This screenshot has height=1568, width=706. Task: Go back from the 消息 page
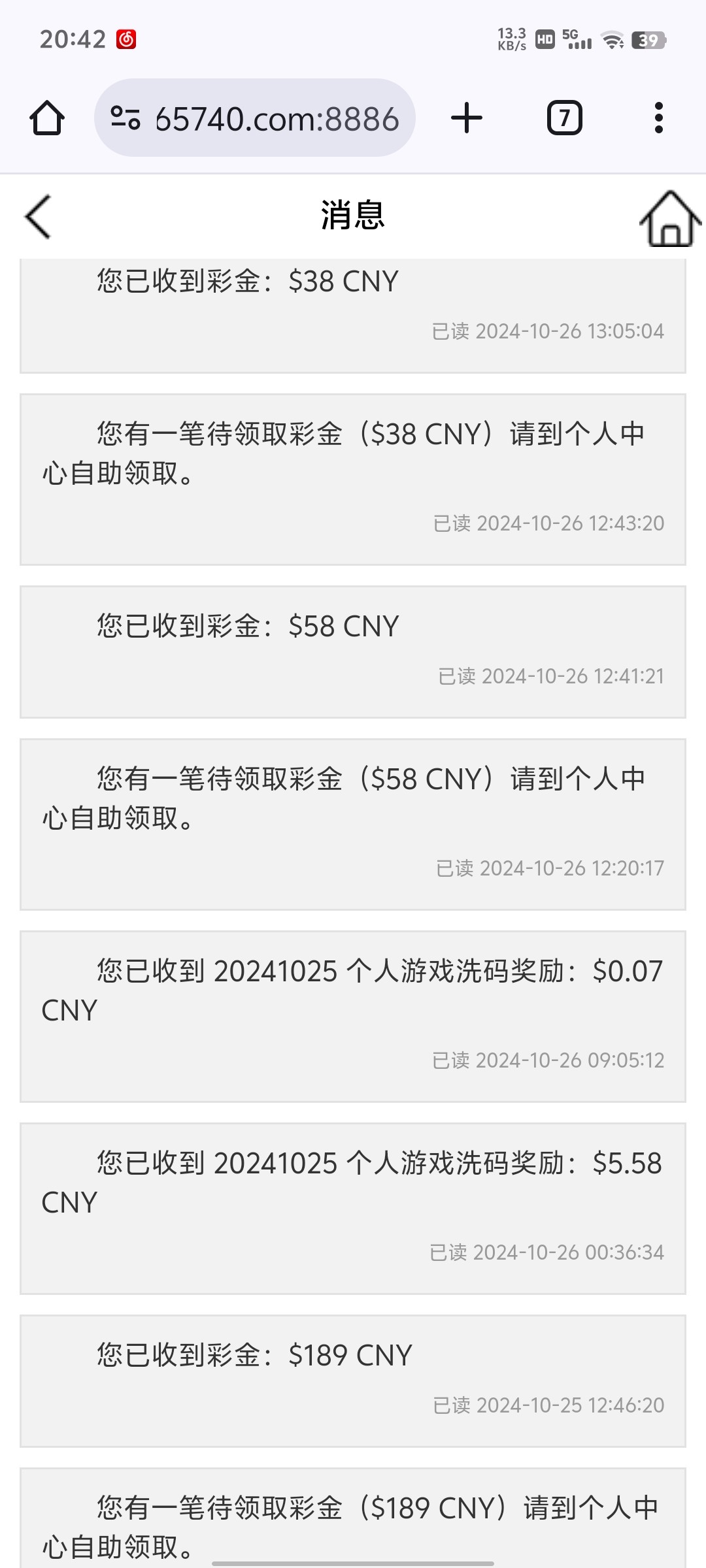38,217
